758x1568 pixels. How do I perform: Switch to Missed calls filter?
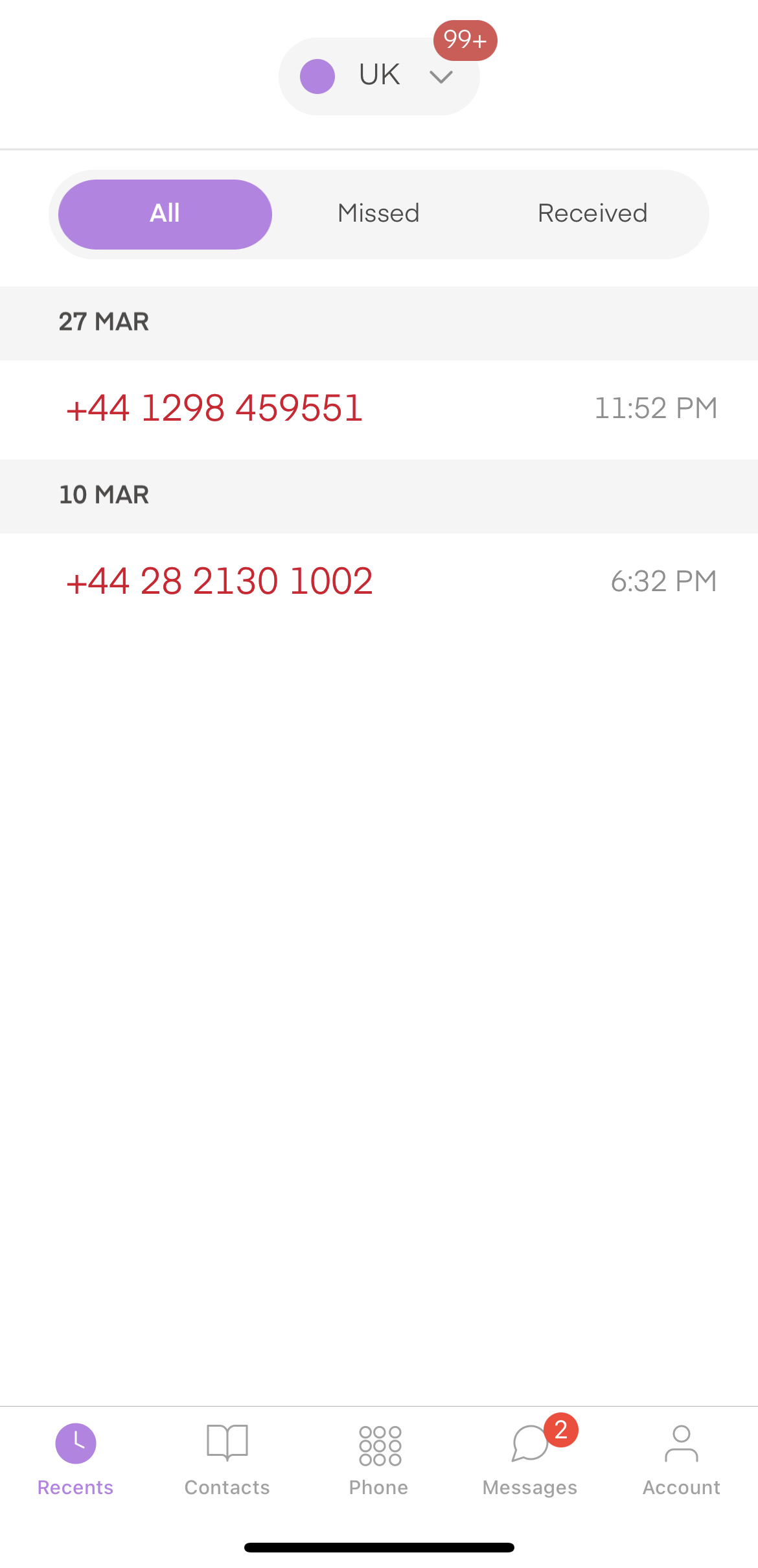379,214
